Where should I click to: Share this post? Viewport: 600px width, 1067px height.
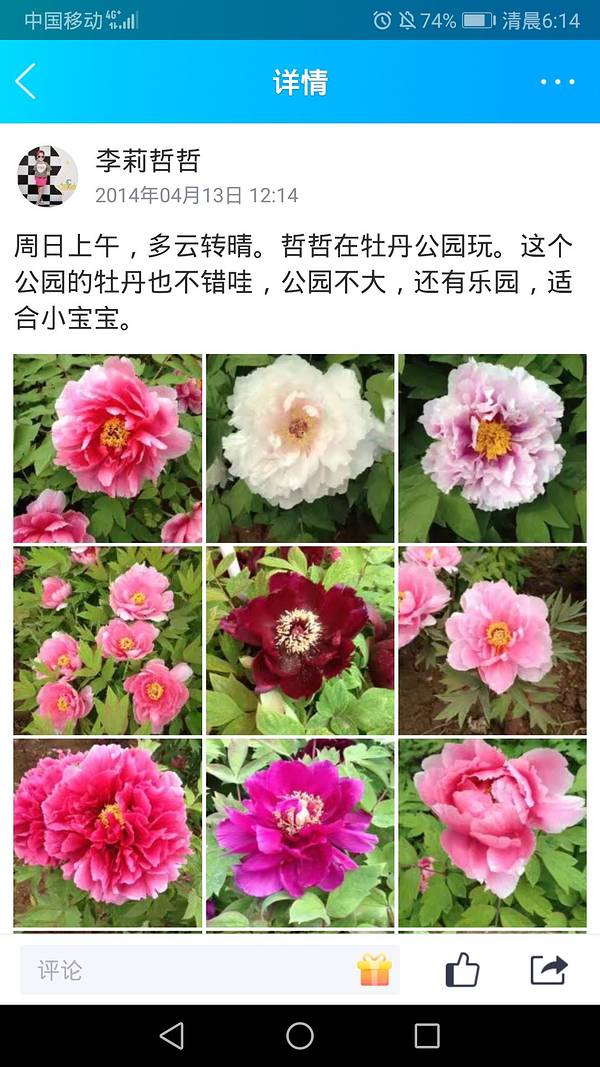tap(548, 970)
